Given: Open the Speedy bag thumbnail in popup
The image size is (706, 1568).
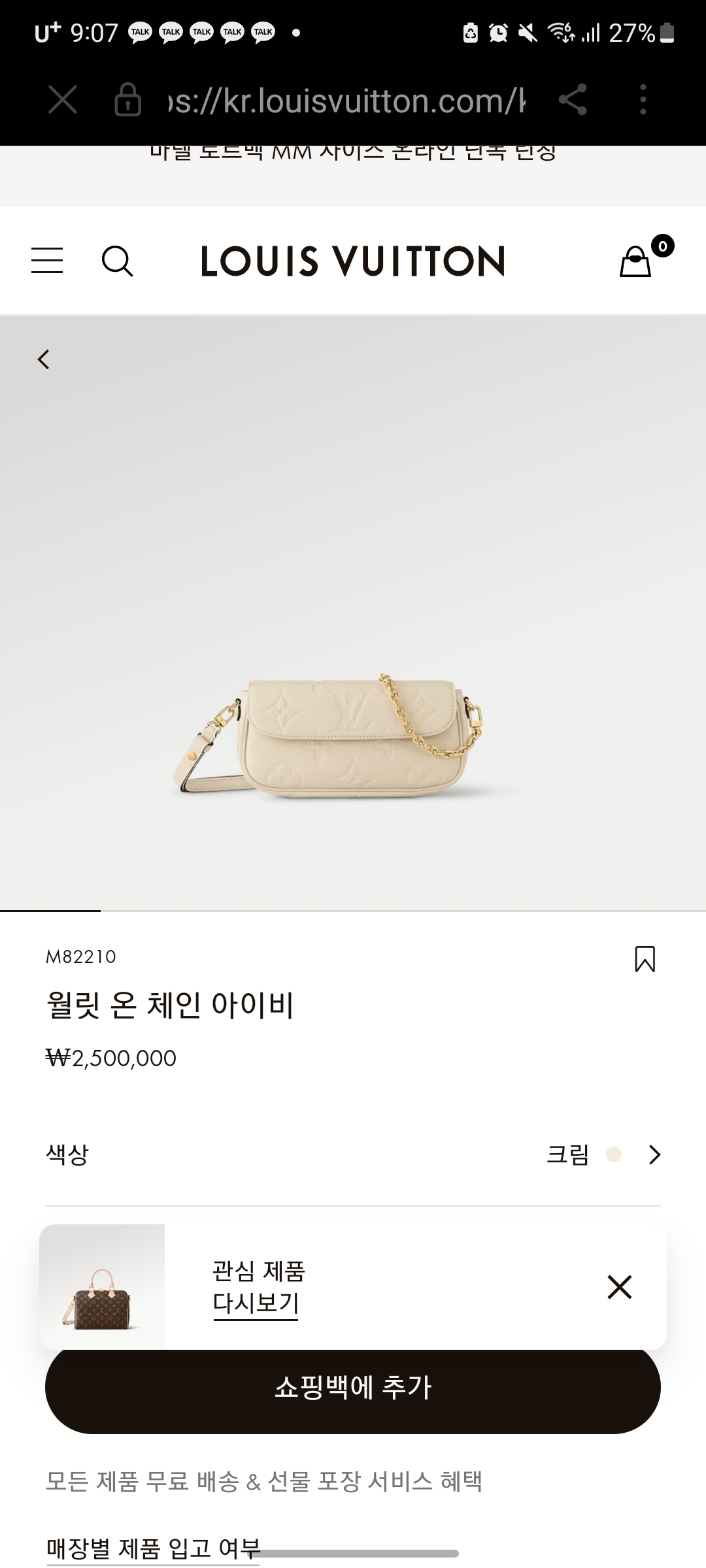Looking at the screenshot, I should 102,1286.
